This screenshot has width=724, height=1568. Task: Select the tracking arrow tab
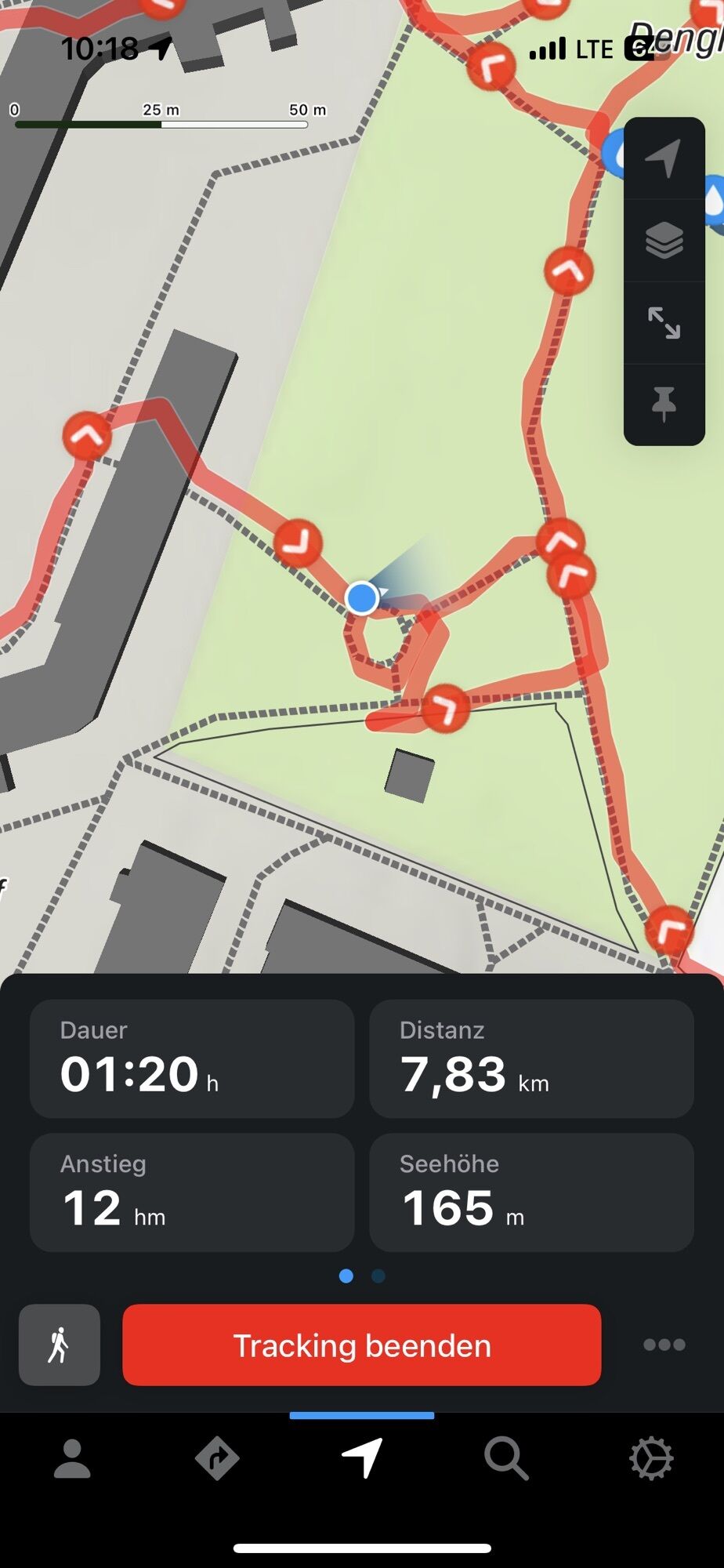[362, 1459]
